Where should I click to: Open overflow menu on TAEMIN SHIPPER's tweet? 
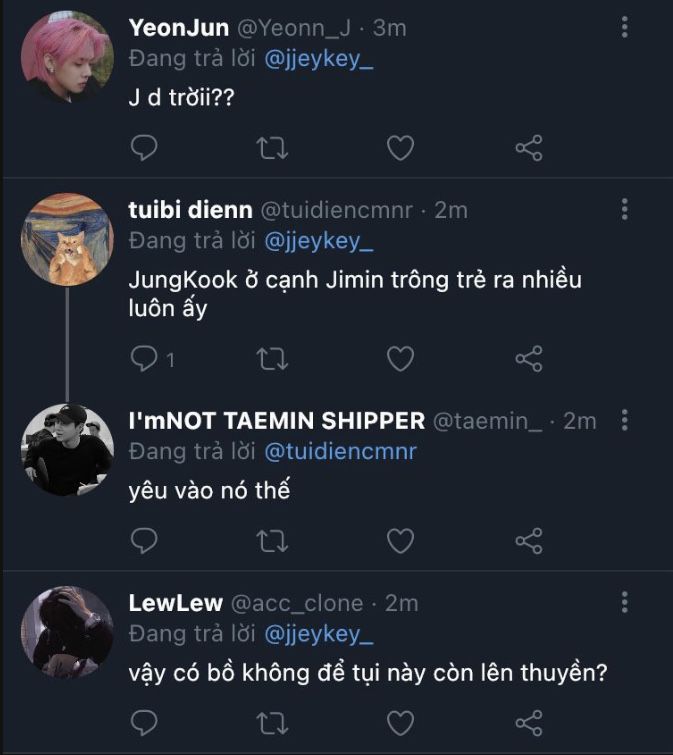[x=624, y=420]
